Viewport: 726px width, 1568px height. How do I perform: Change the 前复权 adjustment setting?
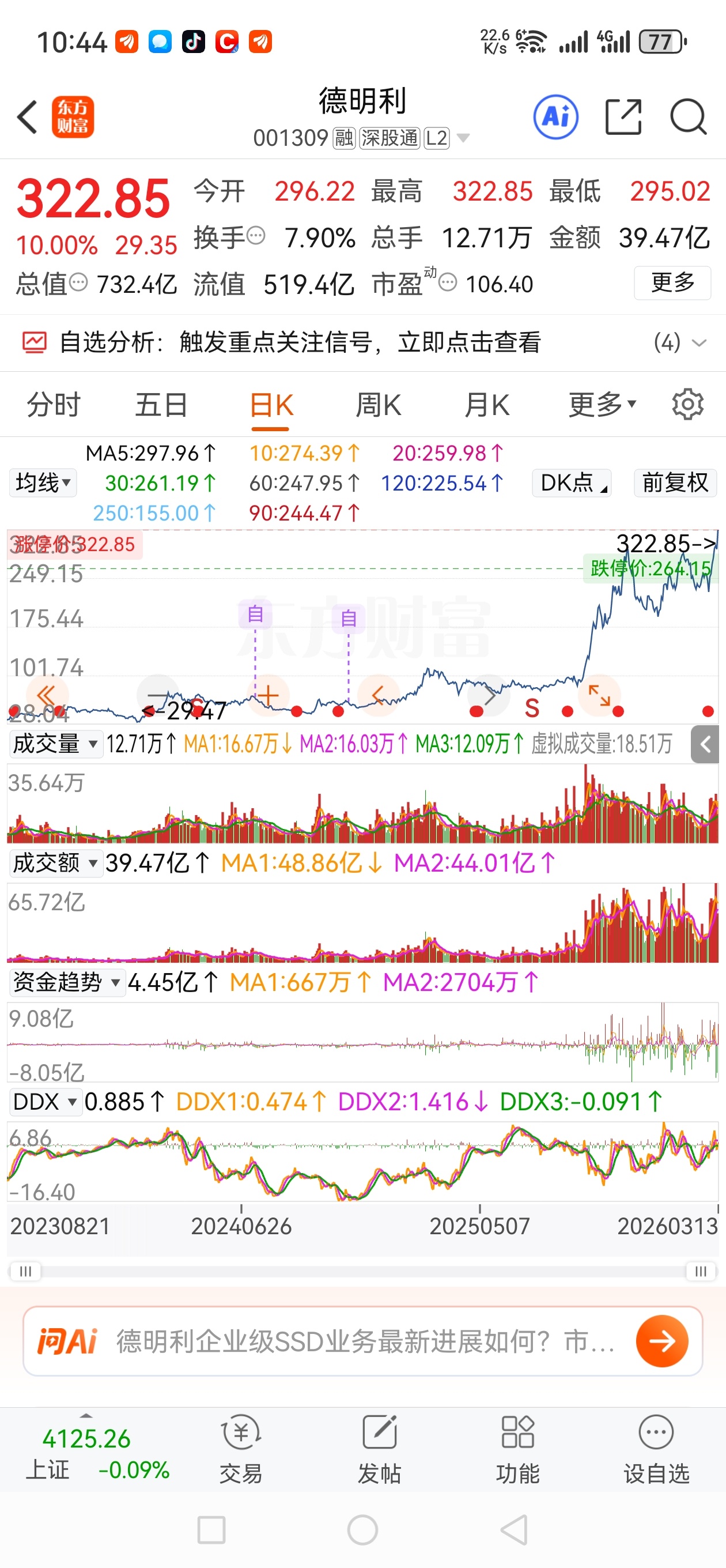click(x=675, y=483)
